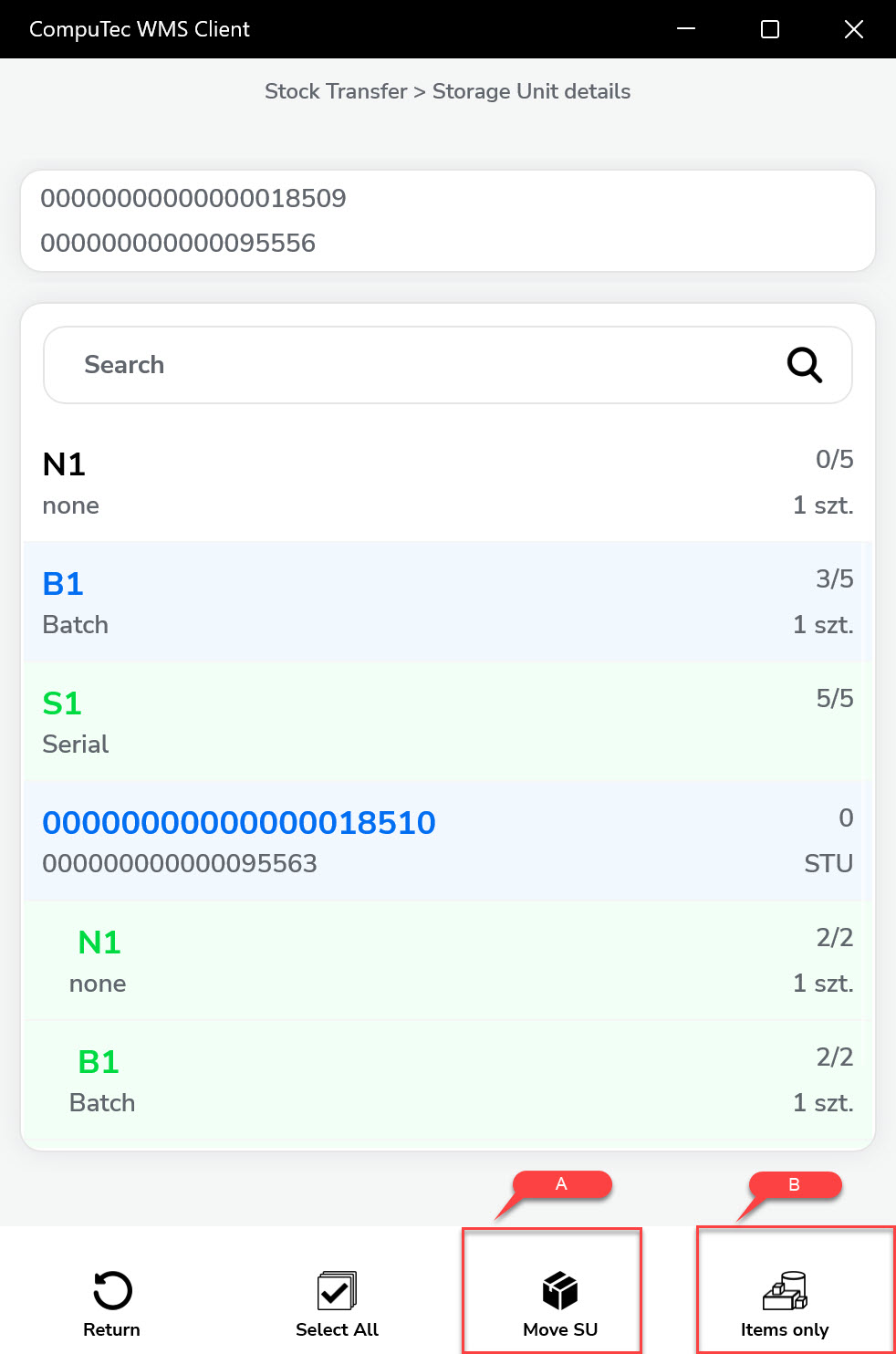Tap Select All
Screen dimensions: 896x1354
(x=337, y=1302)
